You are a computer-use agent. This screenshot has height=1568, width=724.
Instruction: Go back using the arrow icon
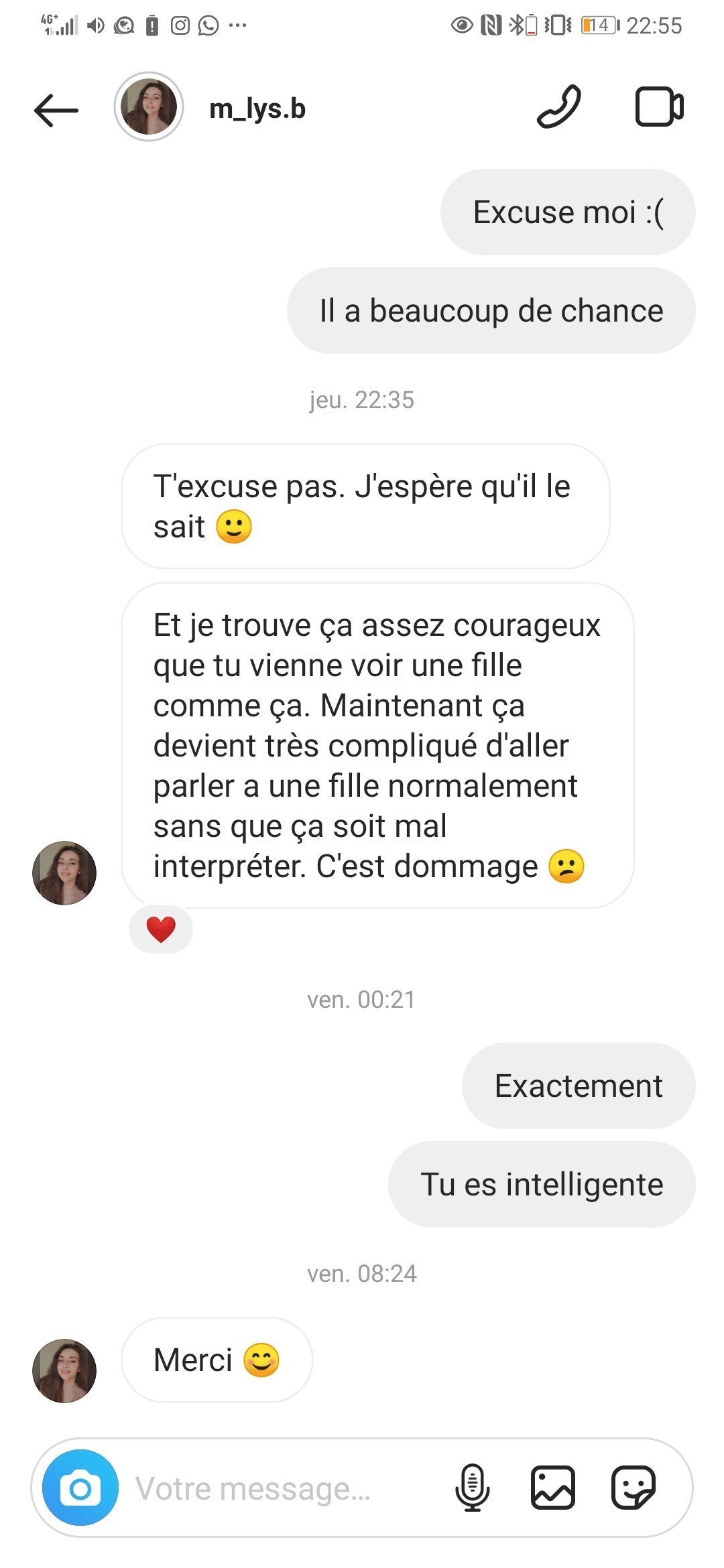pyautogui.click(x=56, y=110)
